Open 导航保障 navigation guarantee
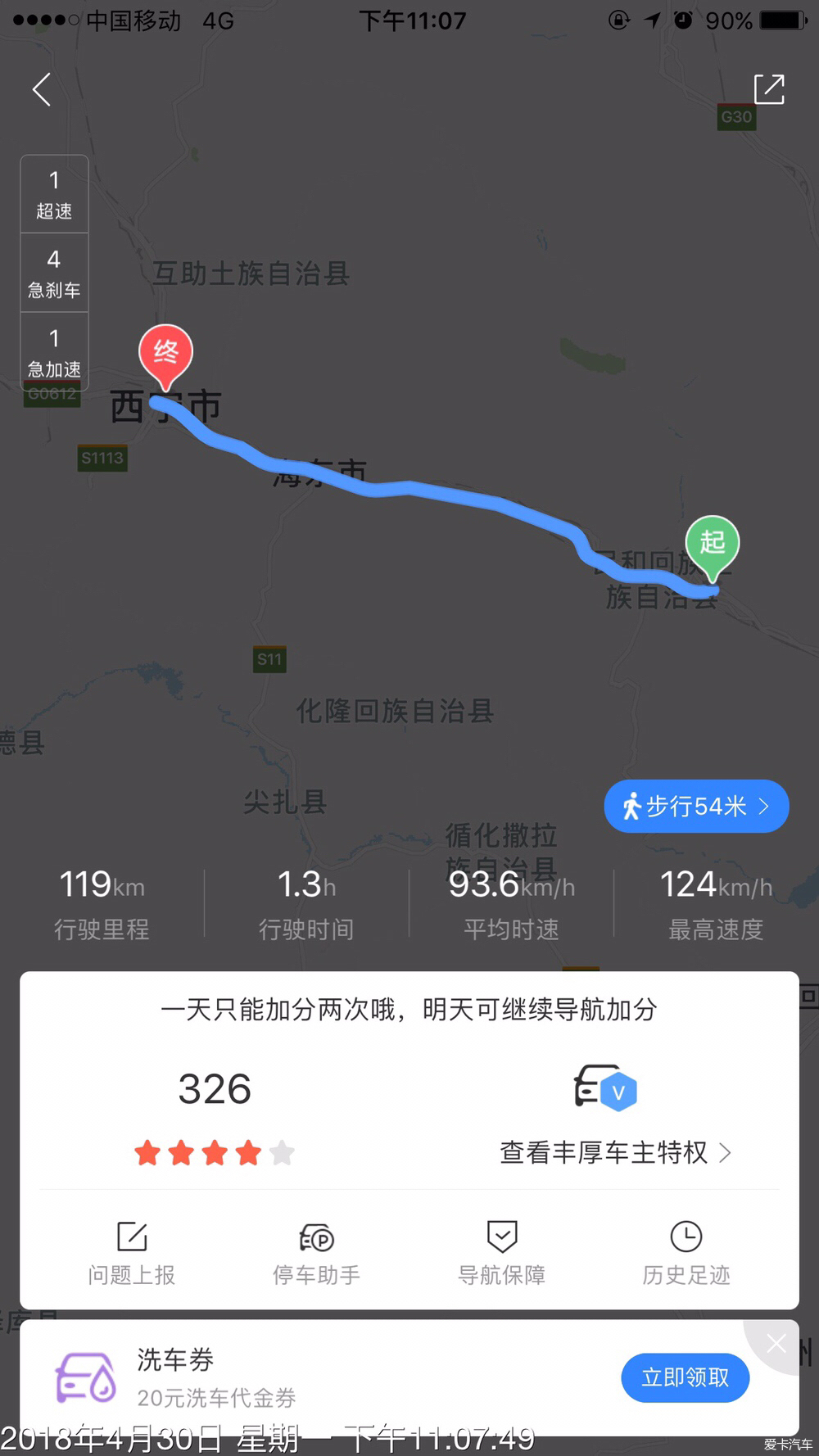Image resolution: width=819 pixels, height=1456 pixels. (x=501, y=1254)
